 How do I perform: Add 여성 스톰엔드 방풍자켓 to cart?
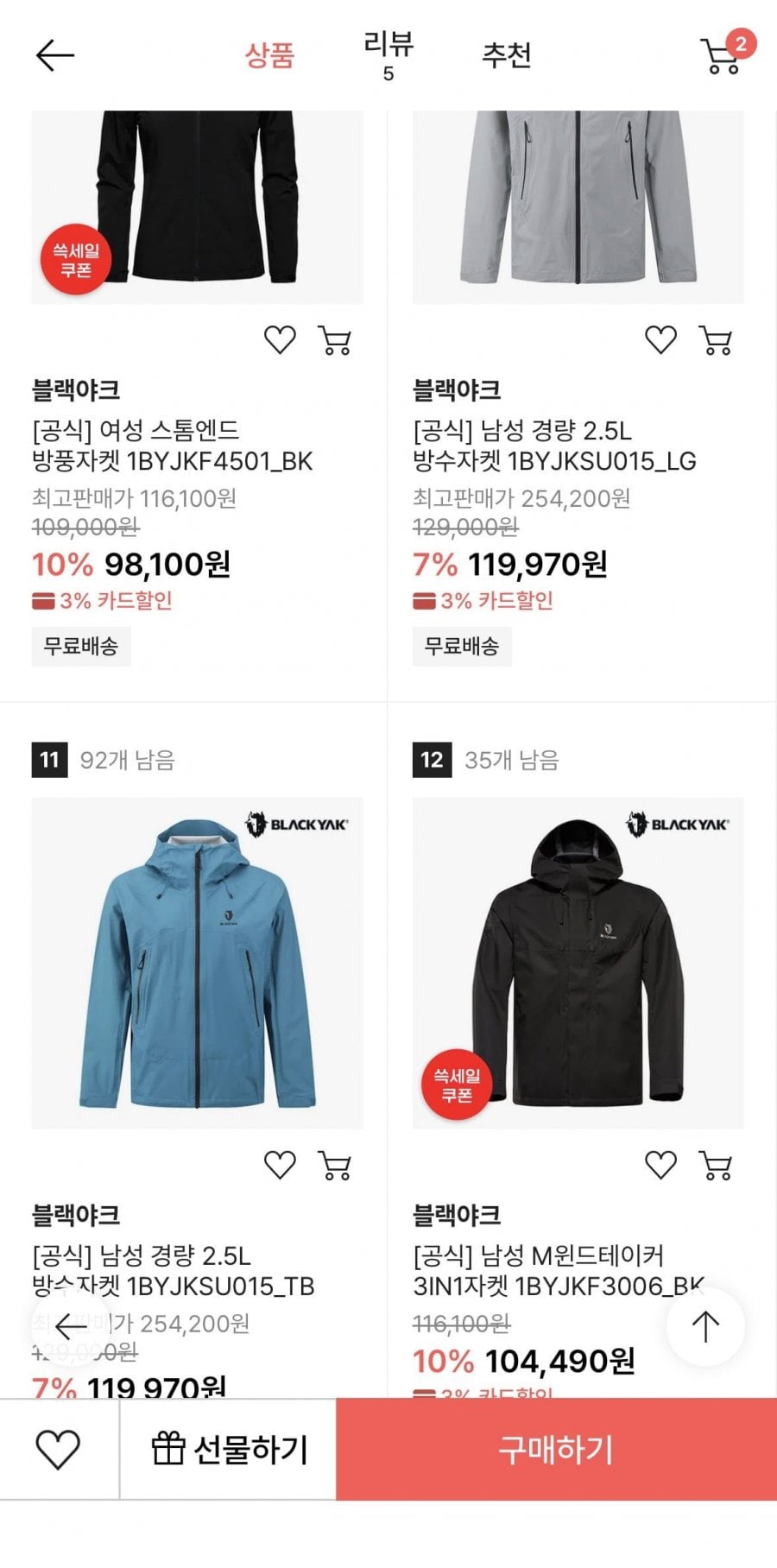(x=335, y=340)
